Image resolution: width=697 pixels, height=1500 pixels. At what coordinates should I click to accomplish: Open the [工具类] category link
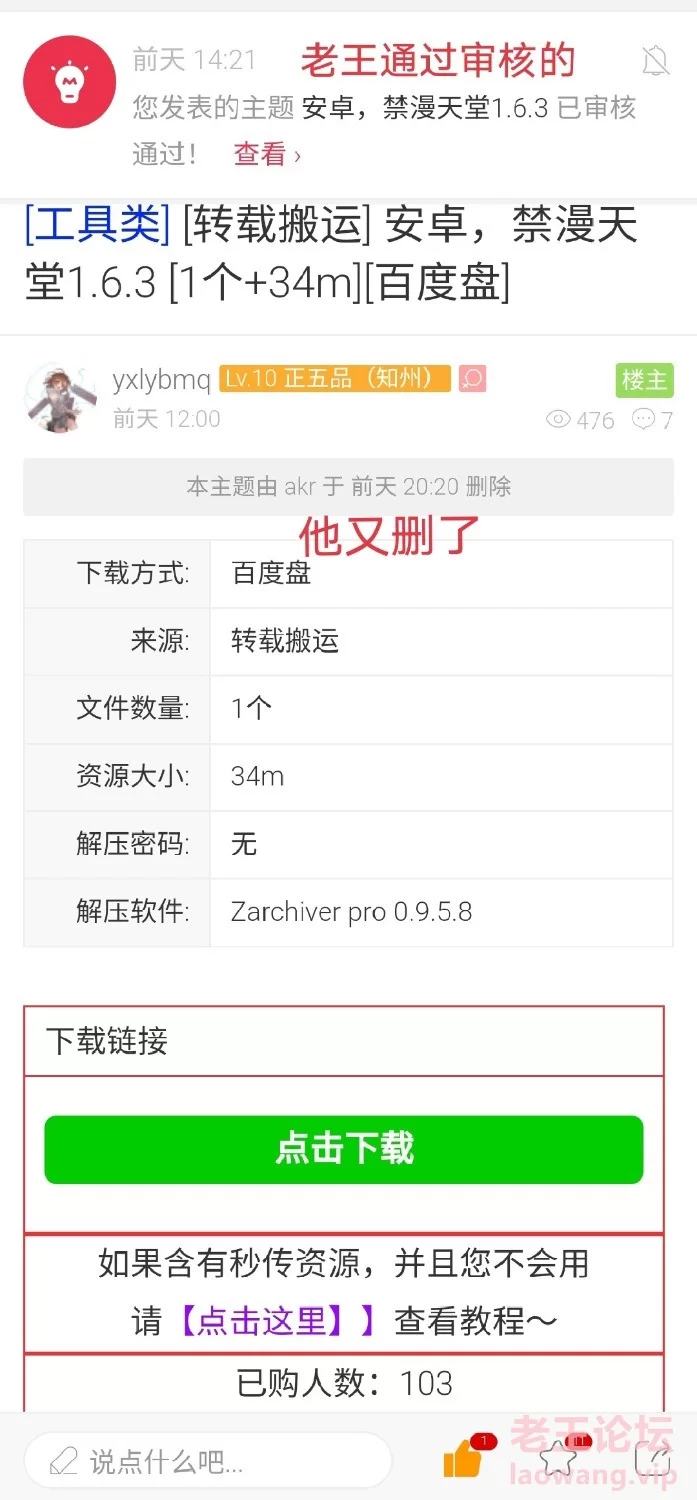pyautogui.click(x=97, y=223)
